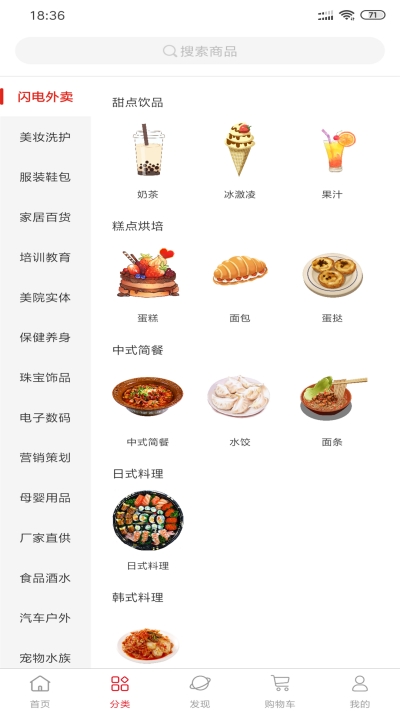Select the 美妆洗护 category
This screenshot has width=400, height=711.
45,137
